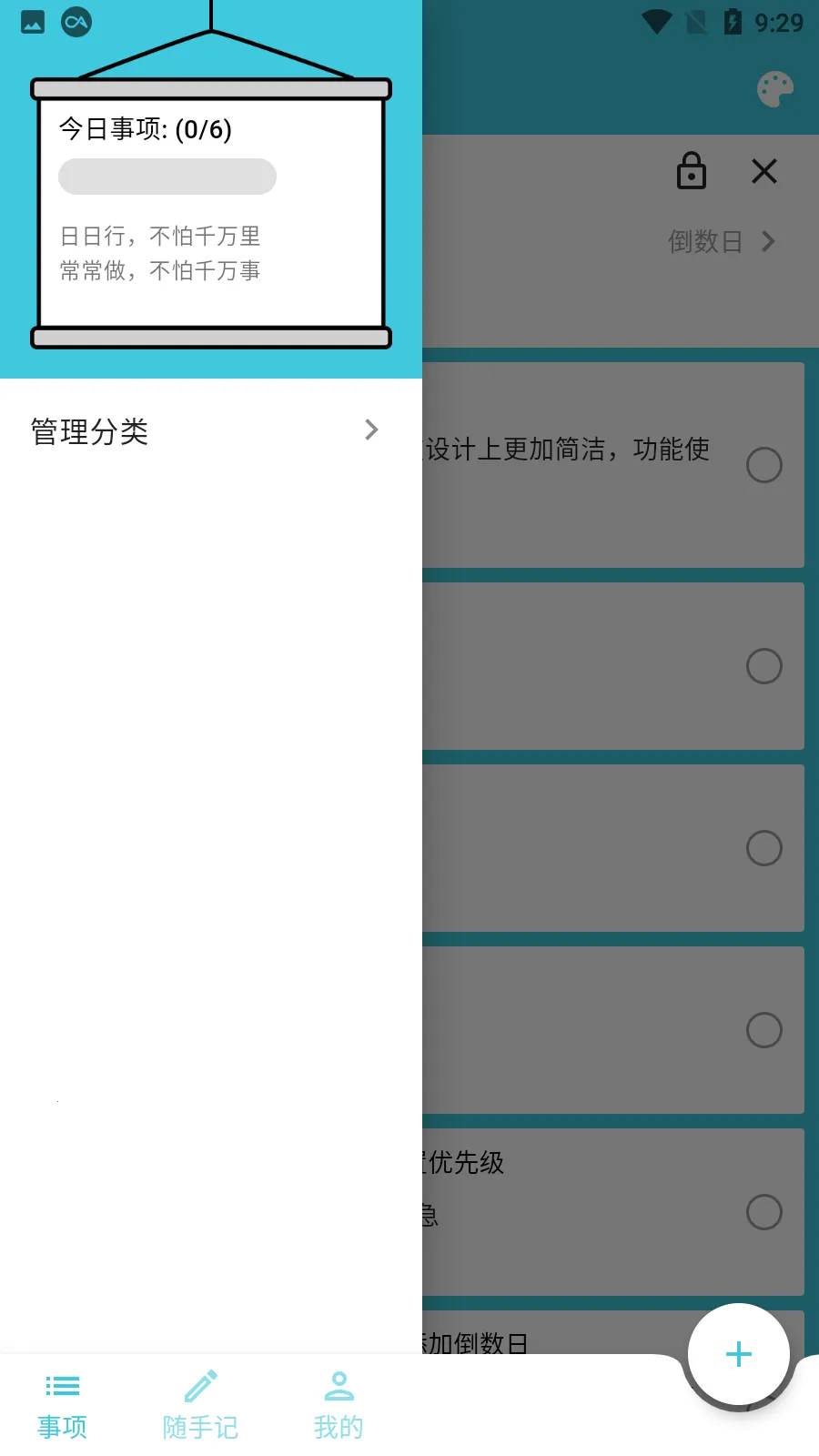Switch to the 随手记 tab
The height and width of the screenshot is (1456, 819).
click(x=200, y=1404)
